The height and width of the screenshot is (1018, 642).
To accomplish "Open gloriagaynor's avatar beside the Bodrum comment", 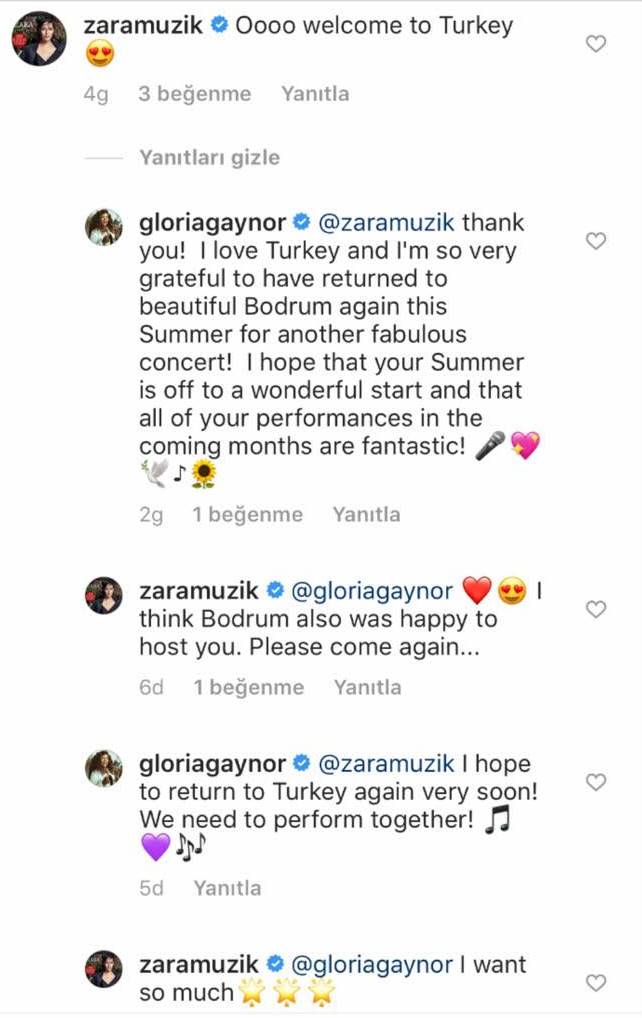I will tap(104, 227).
